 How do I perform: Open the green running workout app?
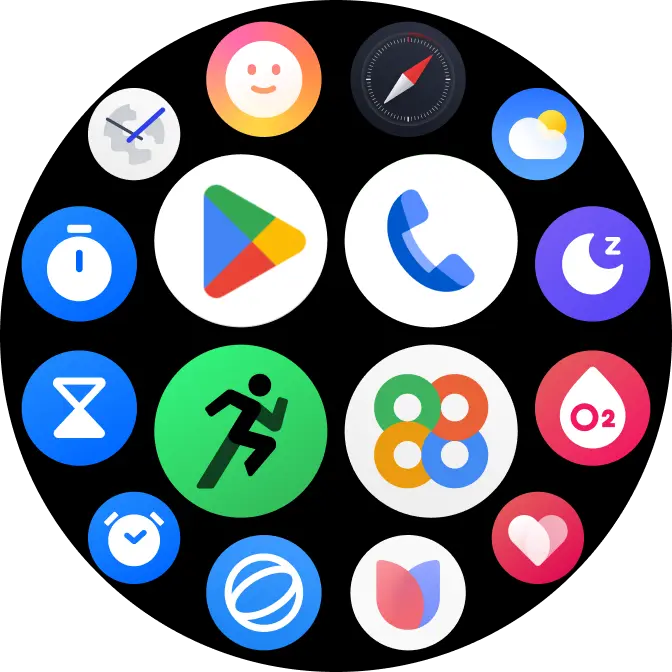pos(241,431)
